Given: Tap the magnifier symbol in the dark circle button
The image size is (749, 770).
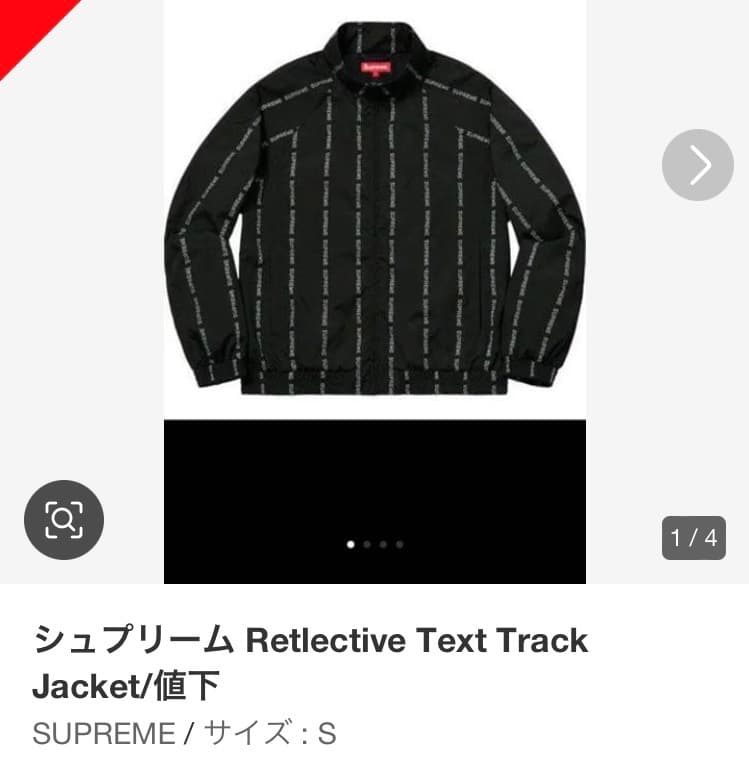Looking at the screenshot, I should (x=63, y=521).
